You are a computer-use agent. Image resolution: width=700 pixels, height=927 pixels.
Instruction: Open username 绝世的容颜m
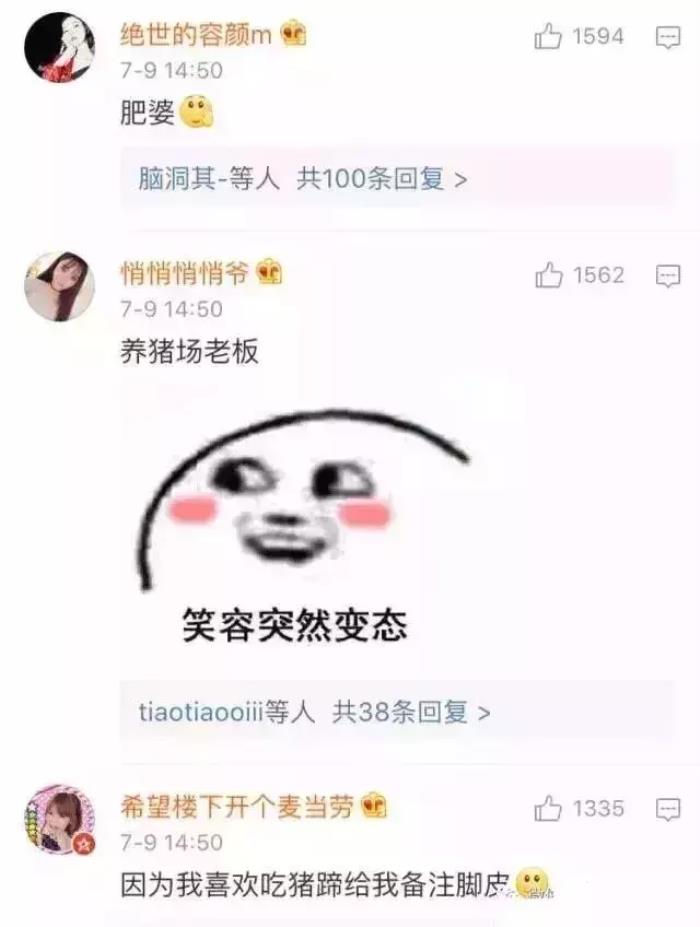pyautogui.click(x=196, y=35)
